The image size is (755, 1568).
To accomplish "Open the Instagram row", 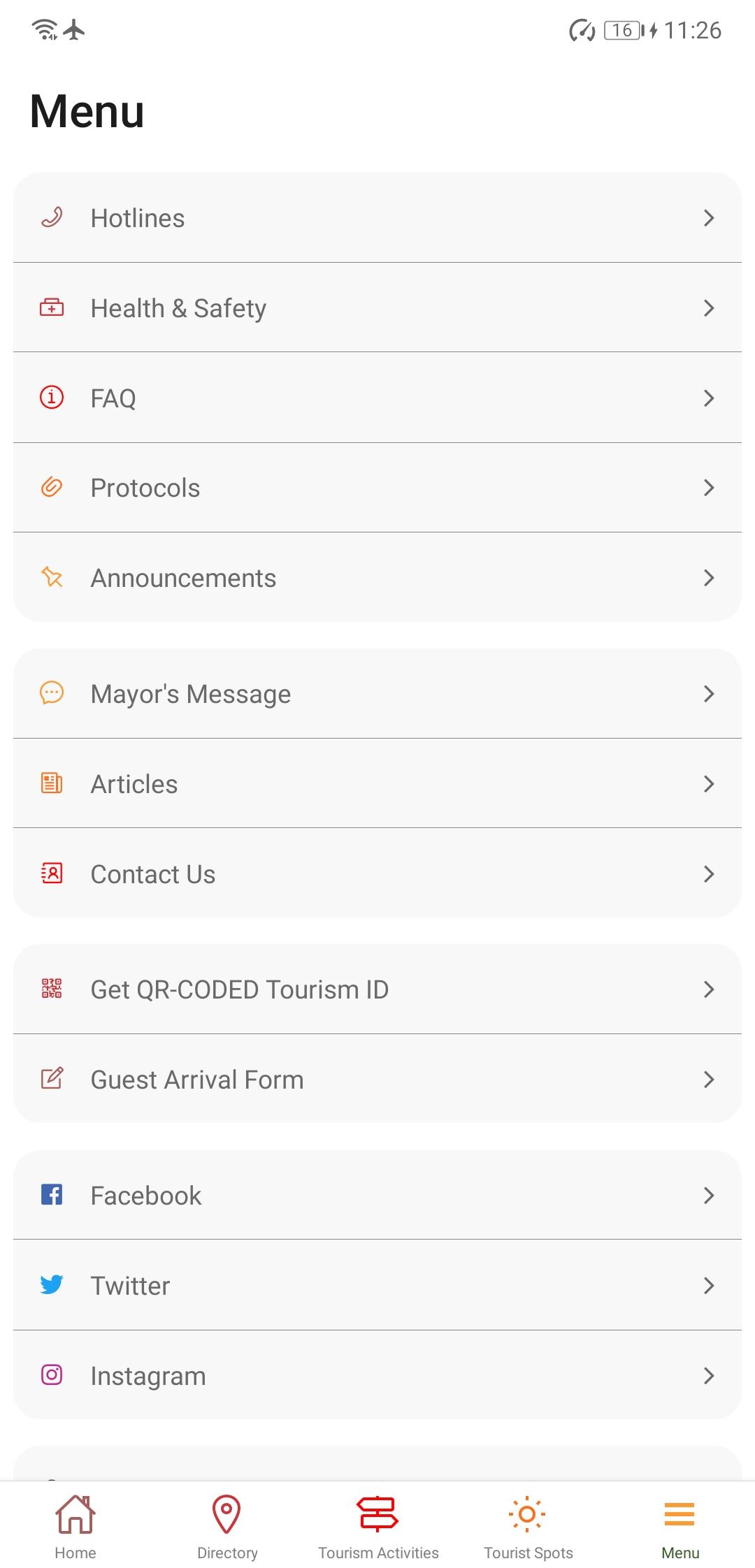I will [x=377, y=1375].
